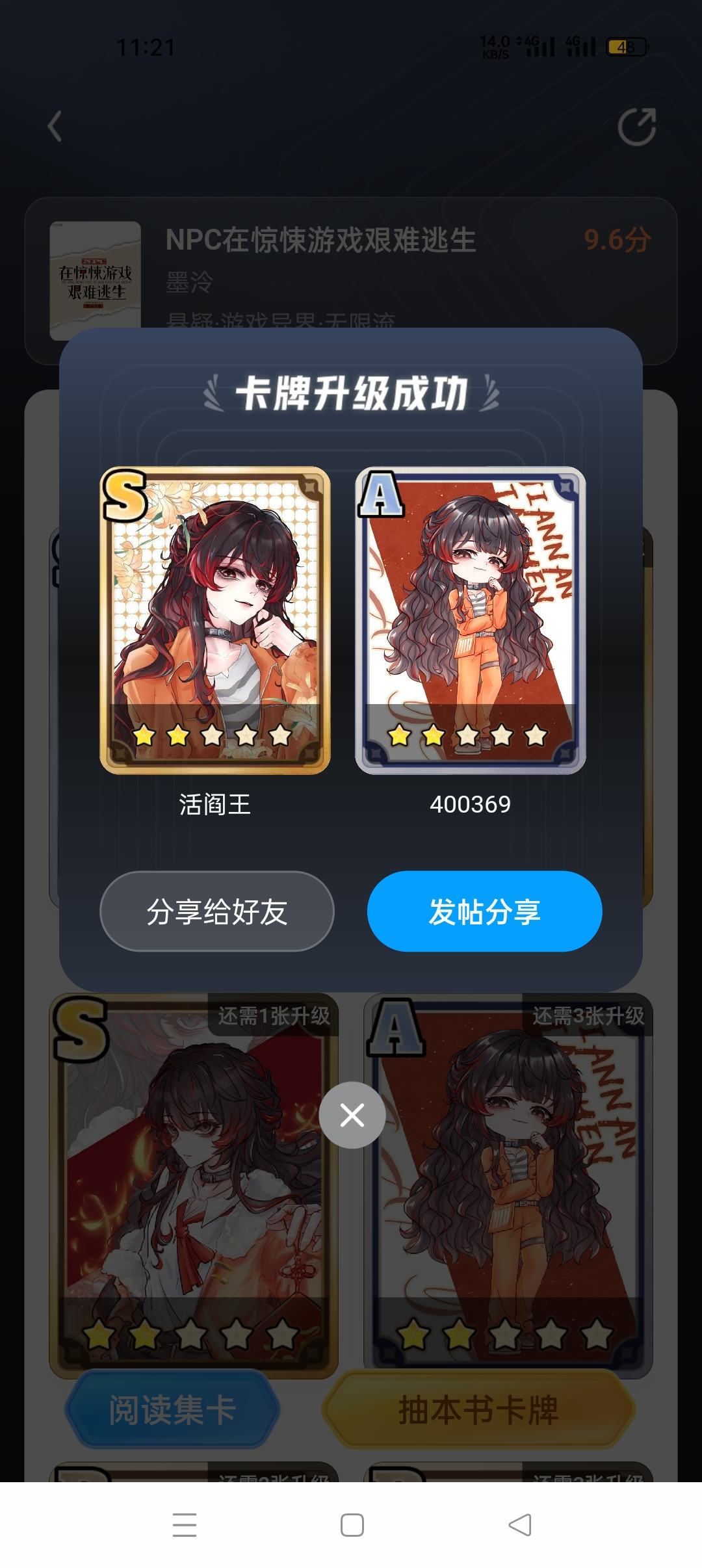Open the A card 400369
702x1568 pixels.
[x=470, y=620]
